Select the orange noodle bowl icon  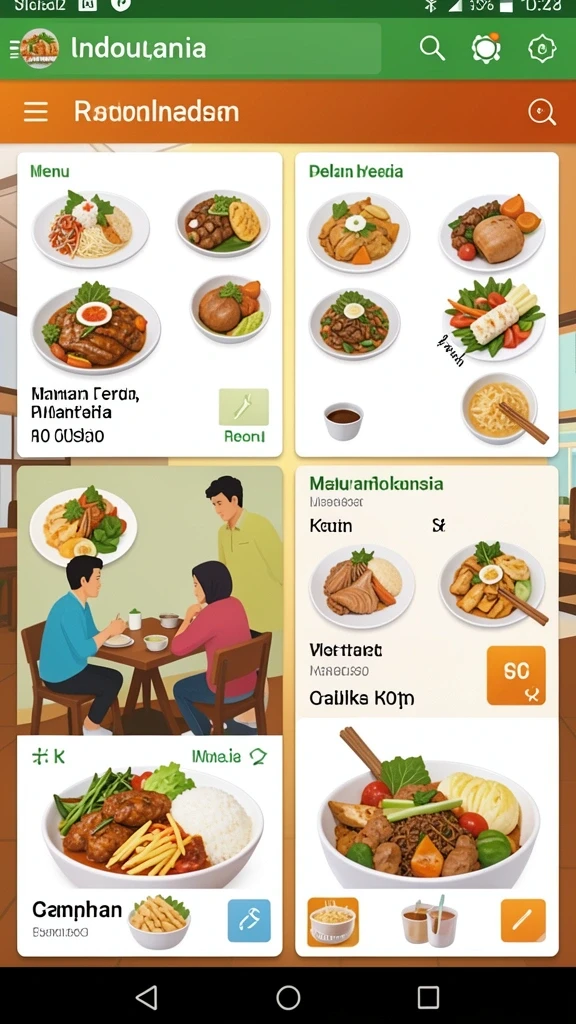[x=333, y=921]
